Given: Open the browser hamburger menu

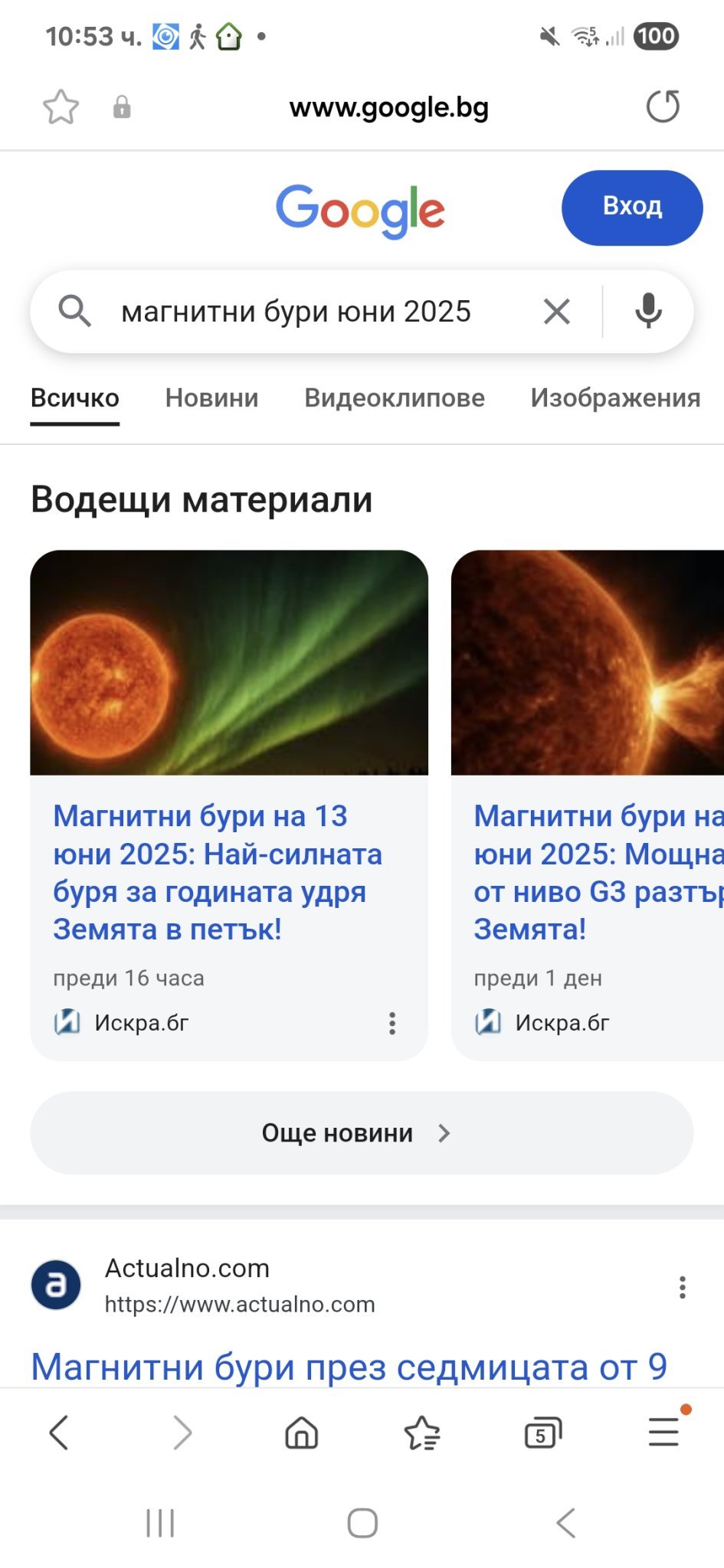Looking at the screenshot, I should (663, 1432).
